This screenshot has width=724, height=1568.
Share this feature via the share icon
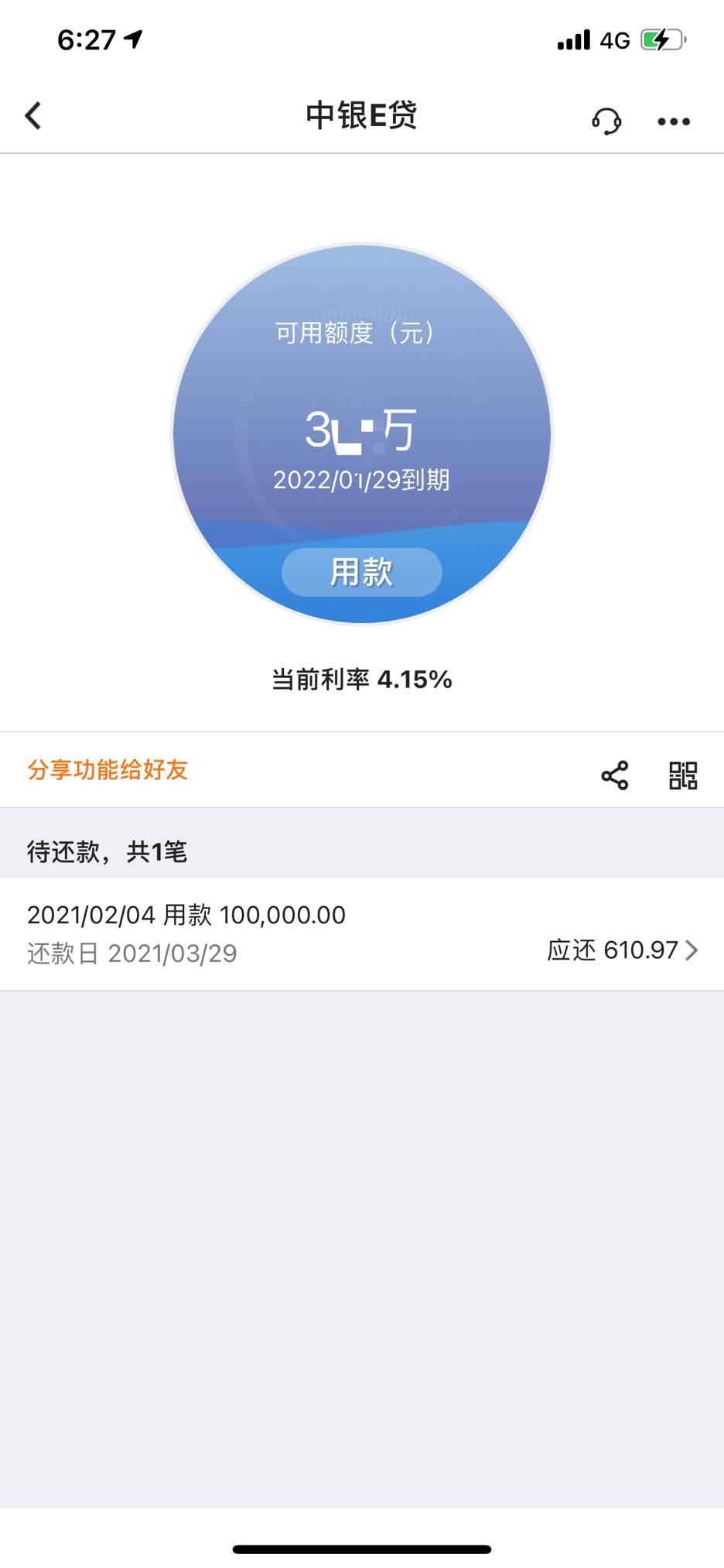pos(615,775)
